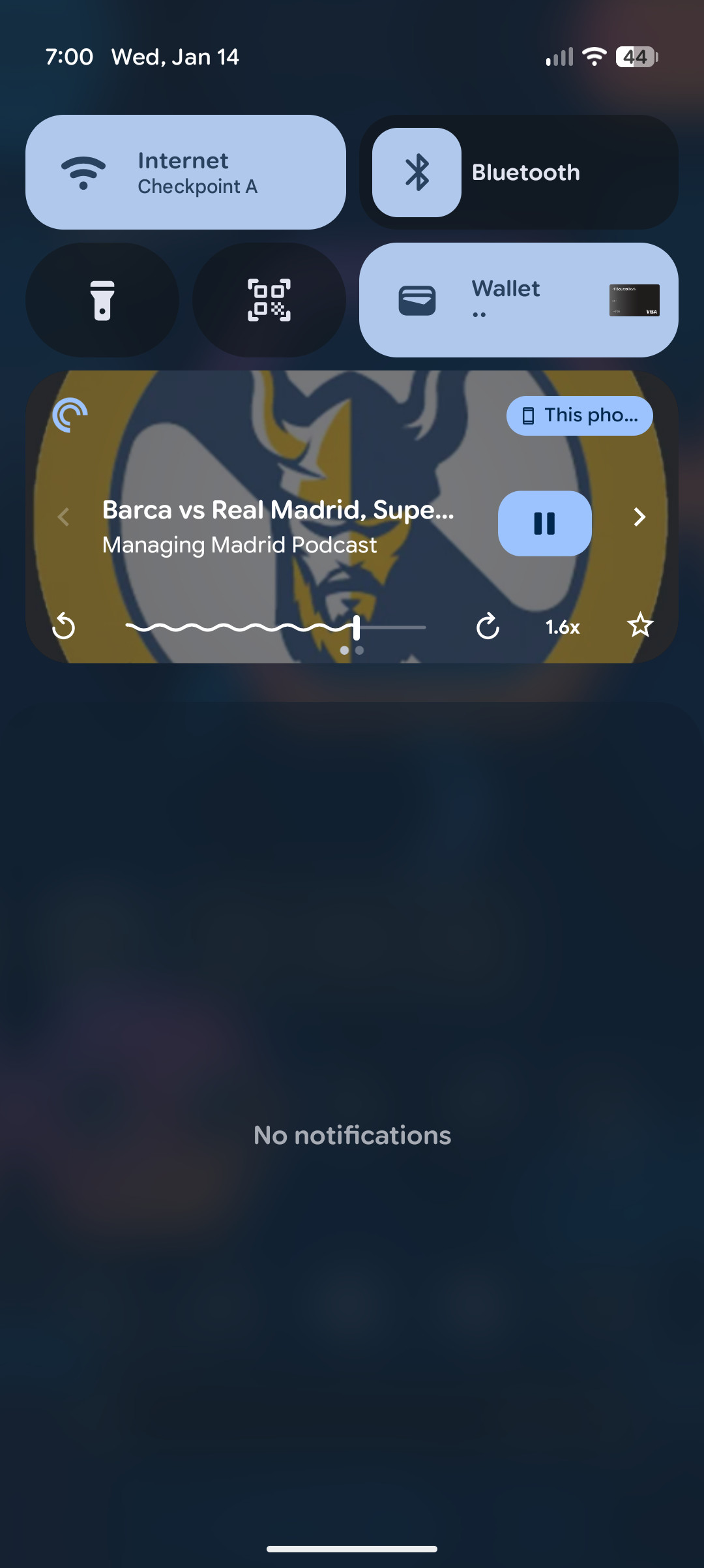Turn on the flashlight
This screenshot has width=704, height=1568.
[x=103, y=299]
